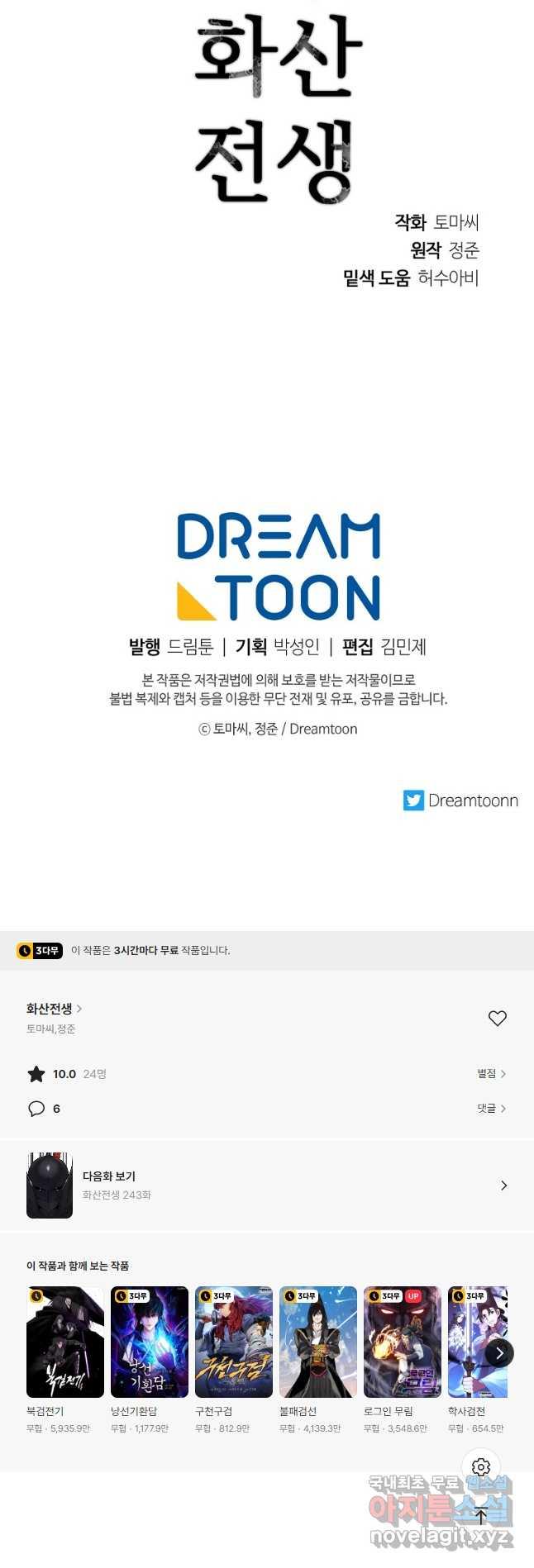Add 화산전생 to favorites with the heart icon

(497, 1019)
